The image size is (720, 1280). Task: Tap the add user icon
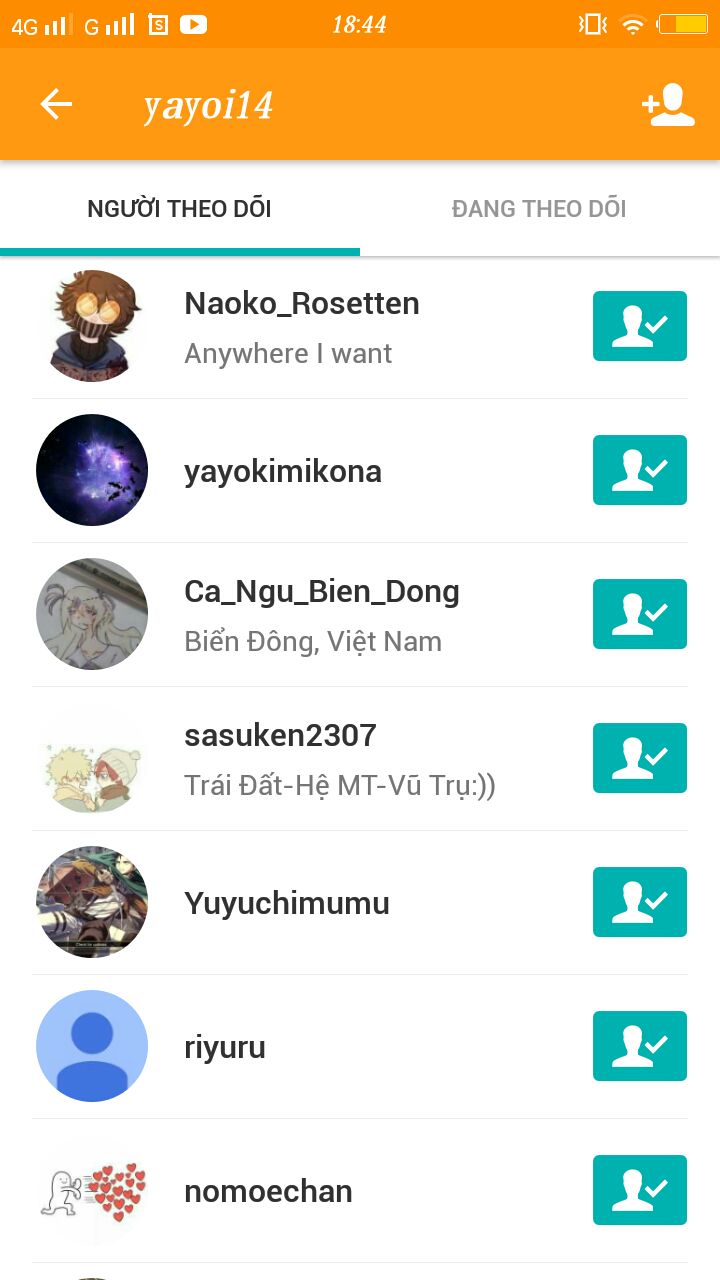[668, 104]
